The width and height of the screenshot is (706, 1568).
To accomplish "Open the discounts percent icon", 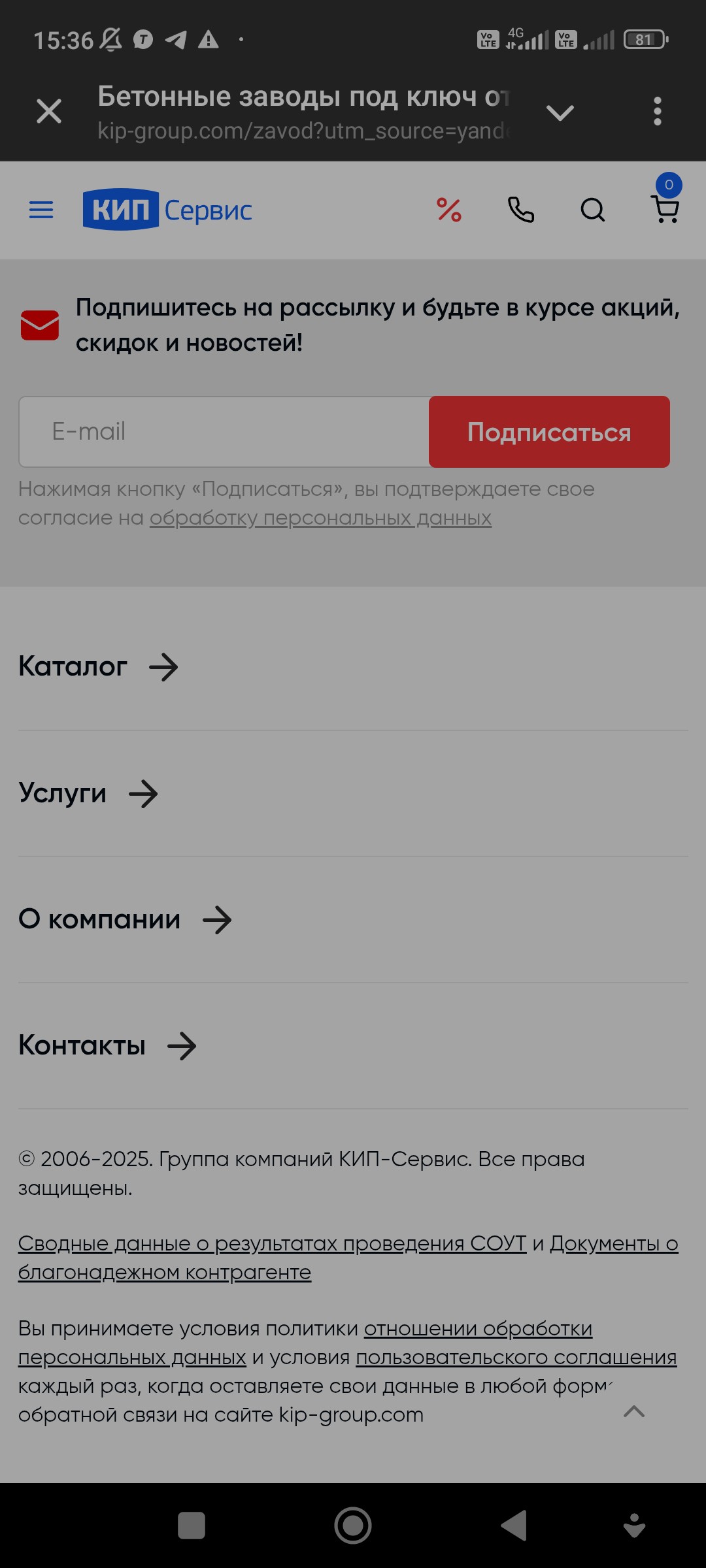I will [x=449, y=210].
